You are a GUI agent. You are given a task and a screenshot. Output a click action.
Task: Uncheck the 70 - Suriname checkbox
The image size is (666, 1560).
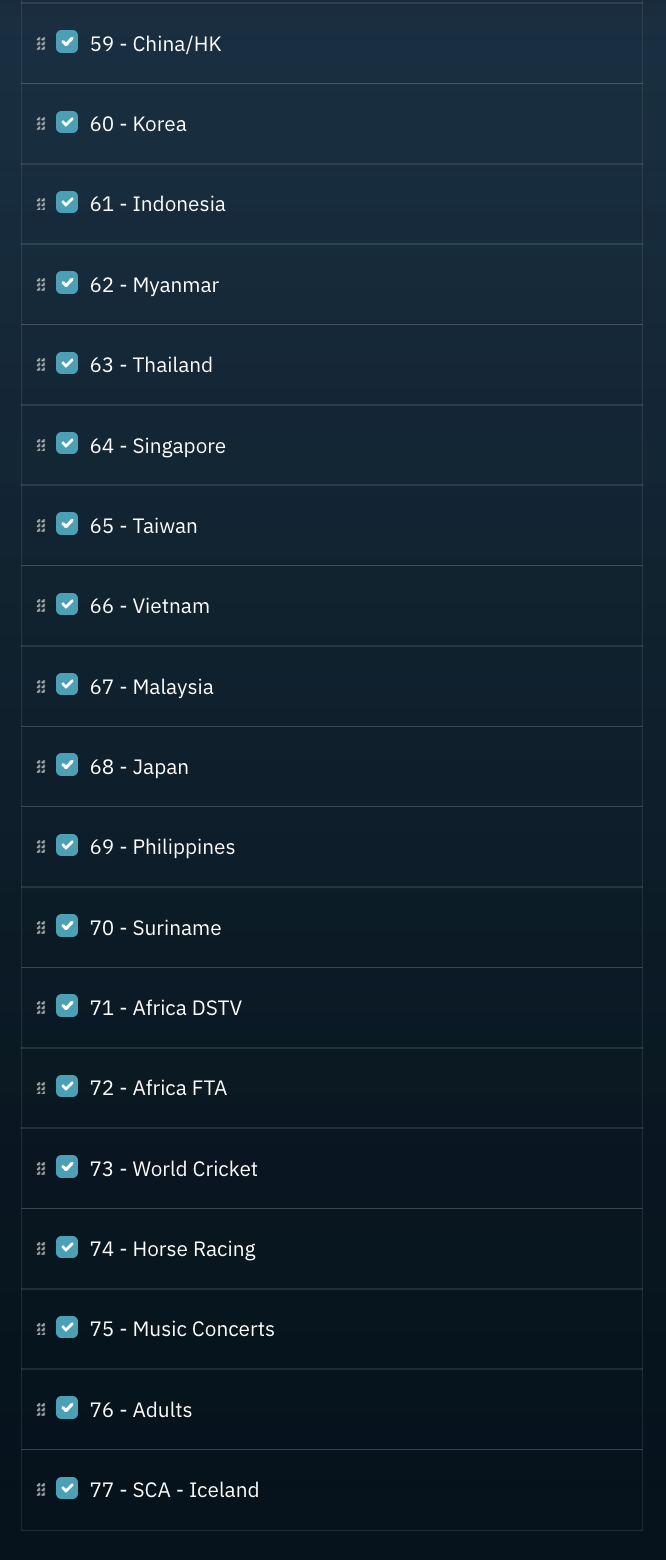(x=67, y=926)
